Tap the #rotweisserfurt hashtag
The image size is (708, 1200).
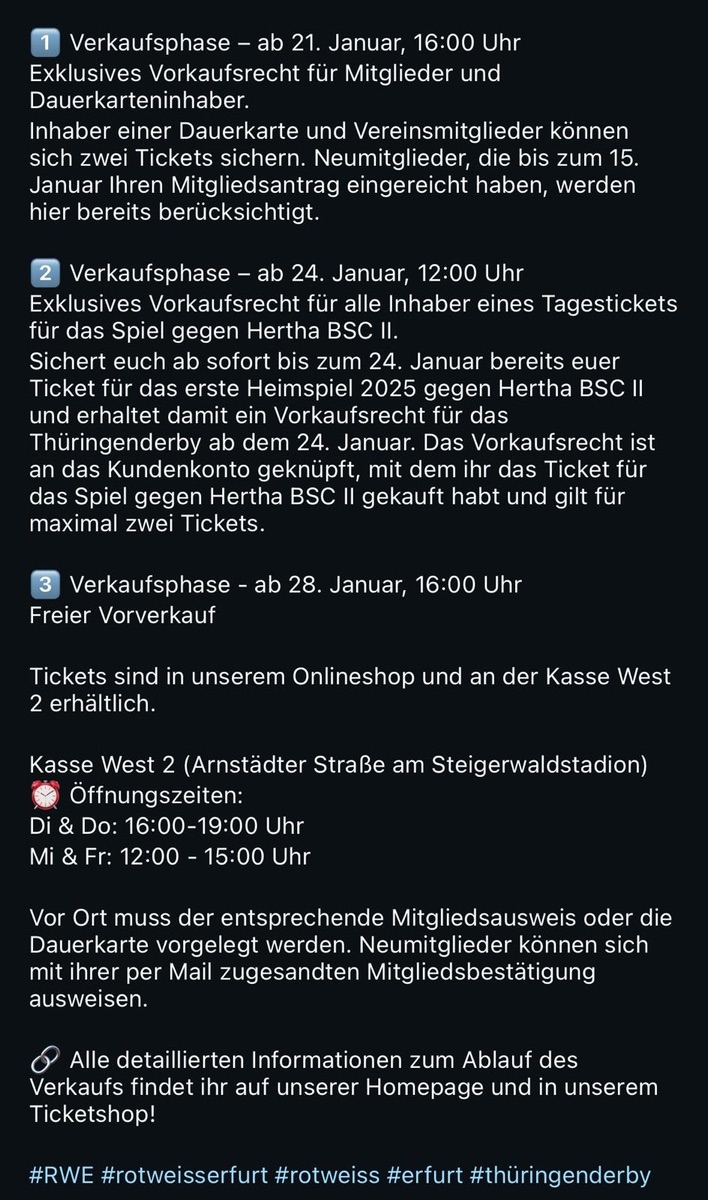pyautogui.click(x=185, y=1175)
